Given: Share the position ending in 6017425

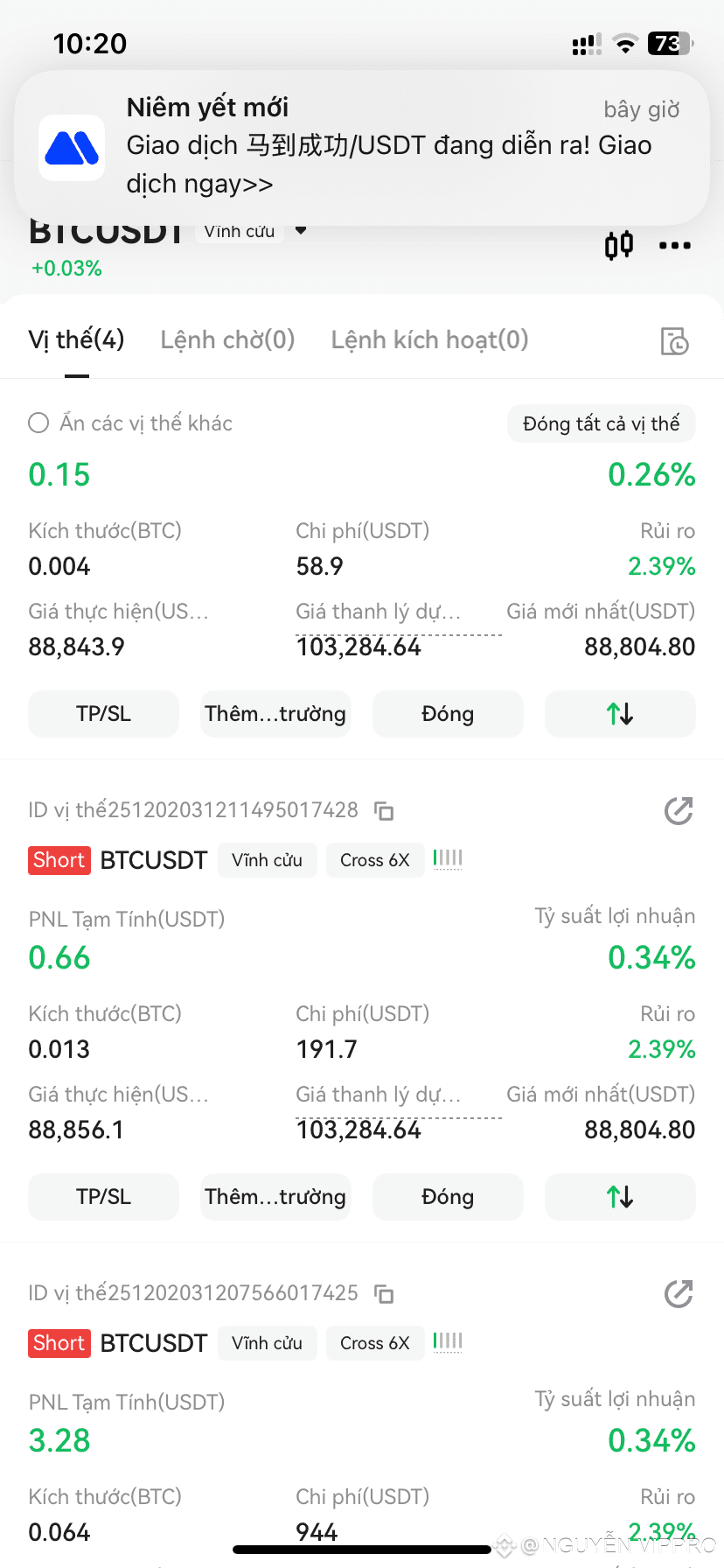Looking at the screenshot, I should [x=679, y=1294].
